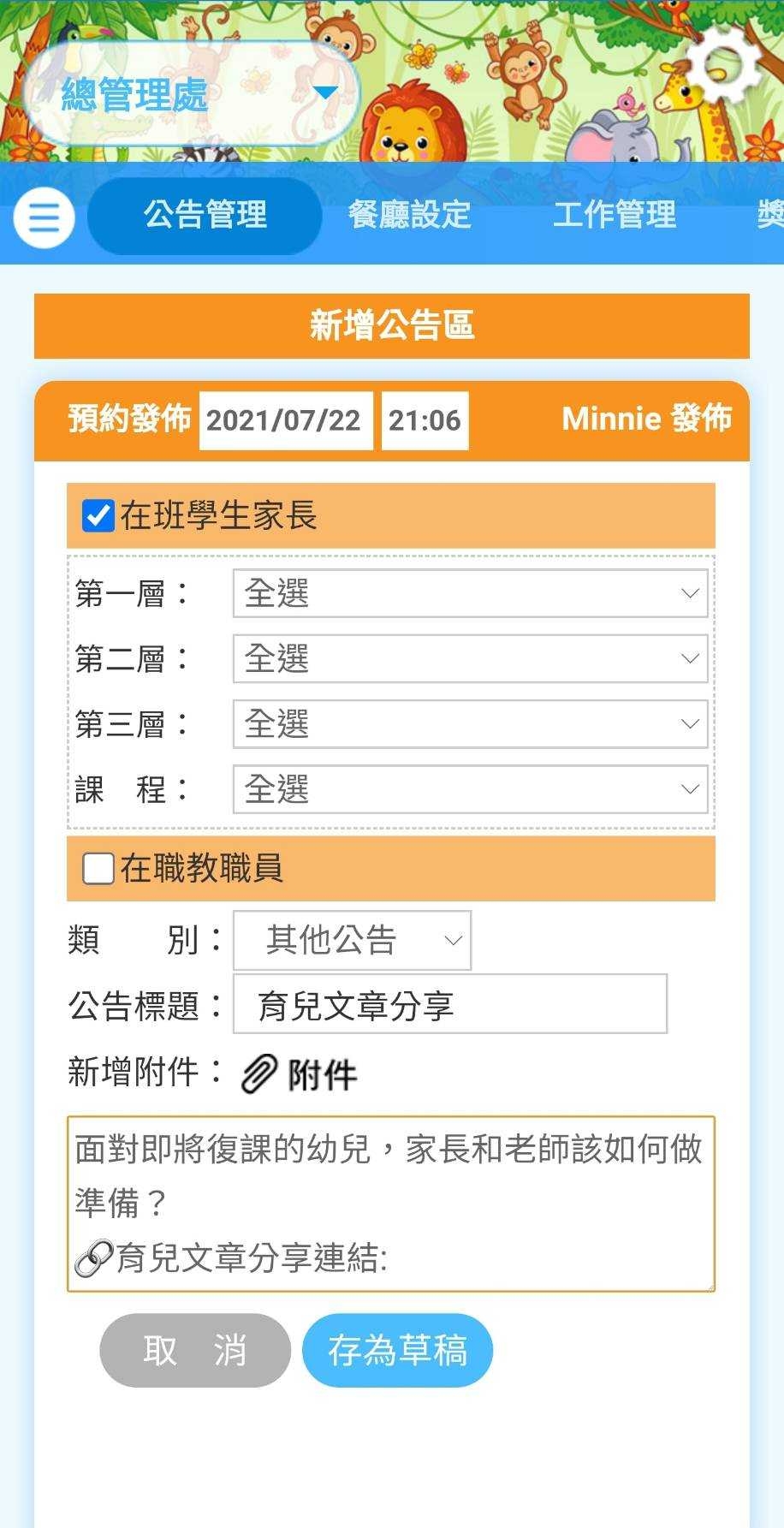Expand the 第二層 dropdown

[470, 658]
